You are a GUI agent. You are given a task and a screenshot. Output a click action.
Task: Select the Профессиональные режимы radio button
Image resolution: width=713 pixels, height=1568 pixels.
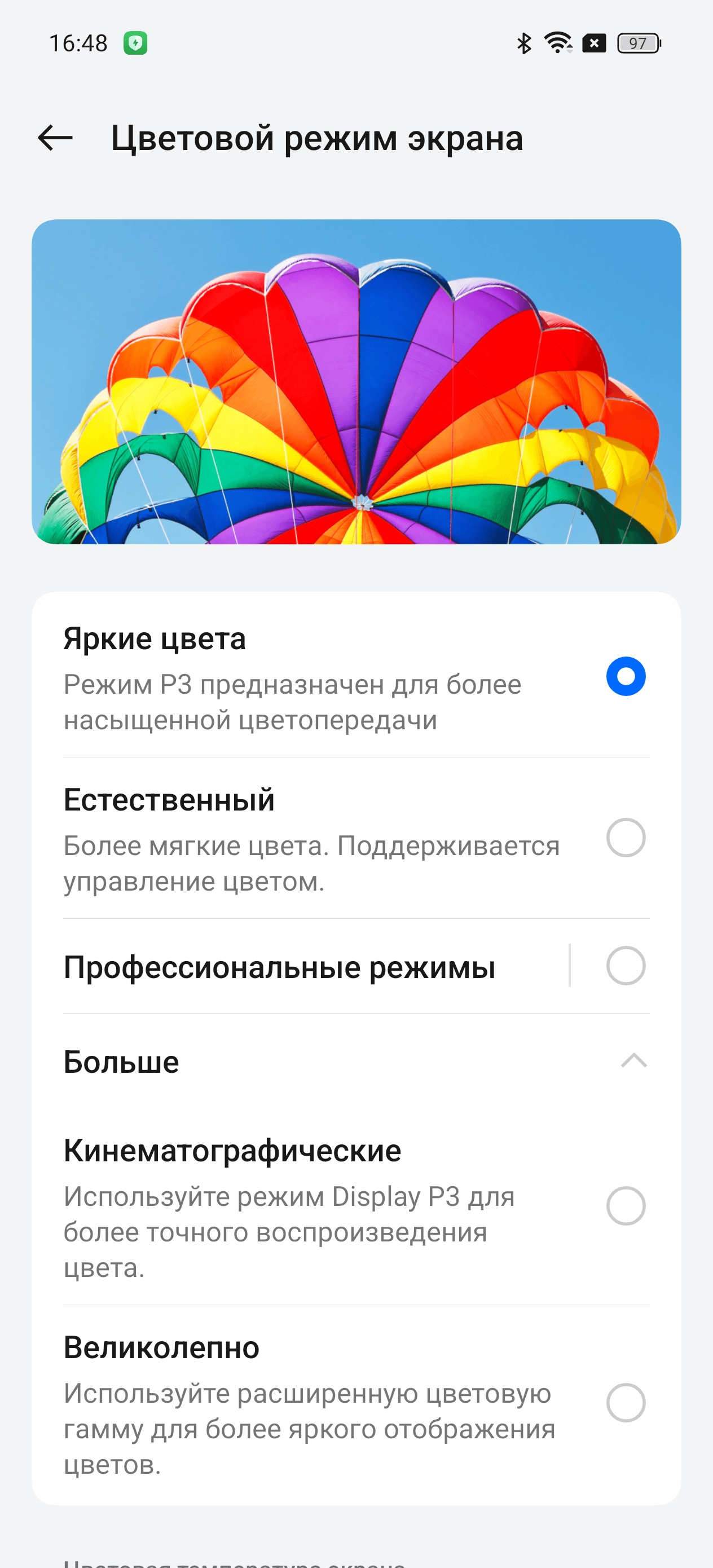[x=626, y=966]
